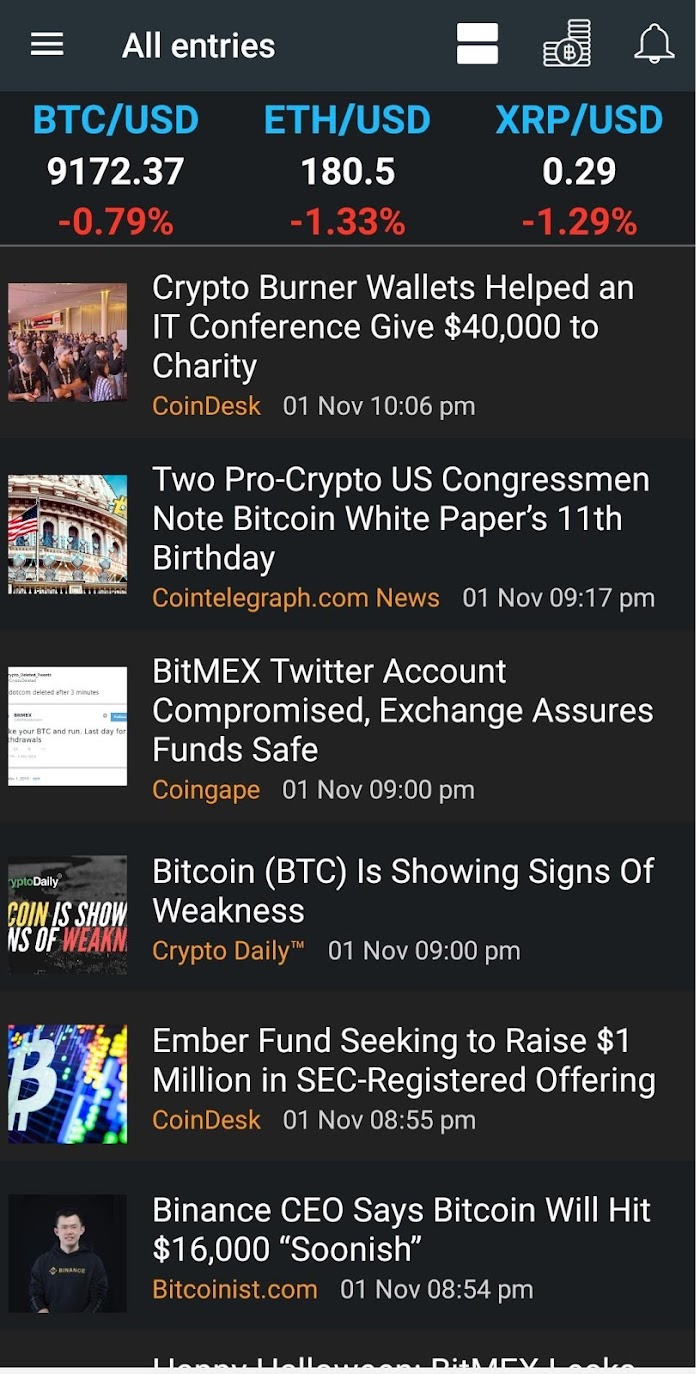Read the Crypto Burner Wallets article

tap(348, 343)
